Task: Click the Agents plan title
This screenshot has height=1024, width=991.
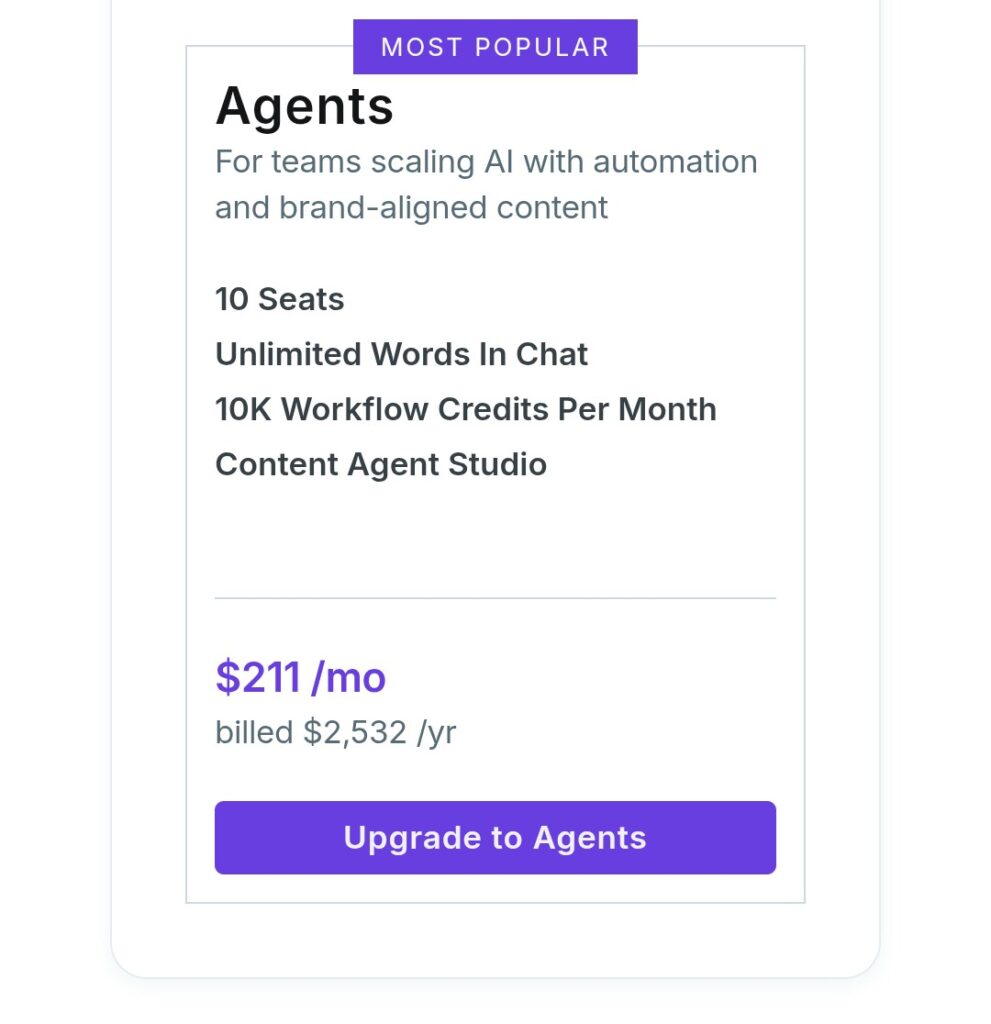Action: click(304, 107)
